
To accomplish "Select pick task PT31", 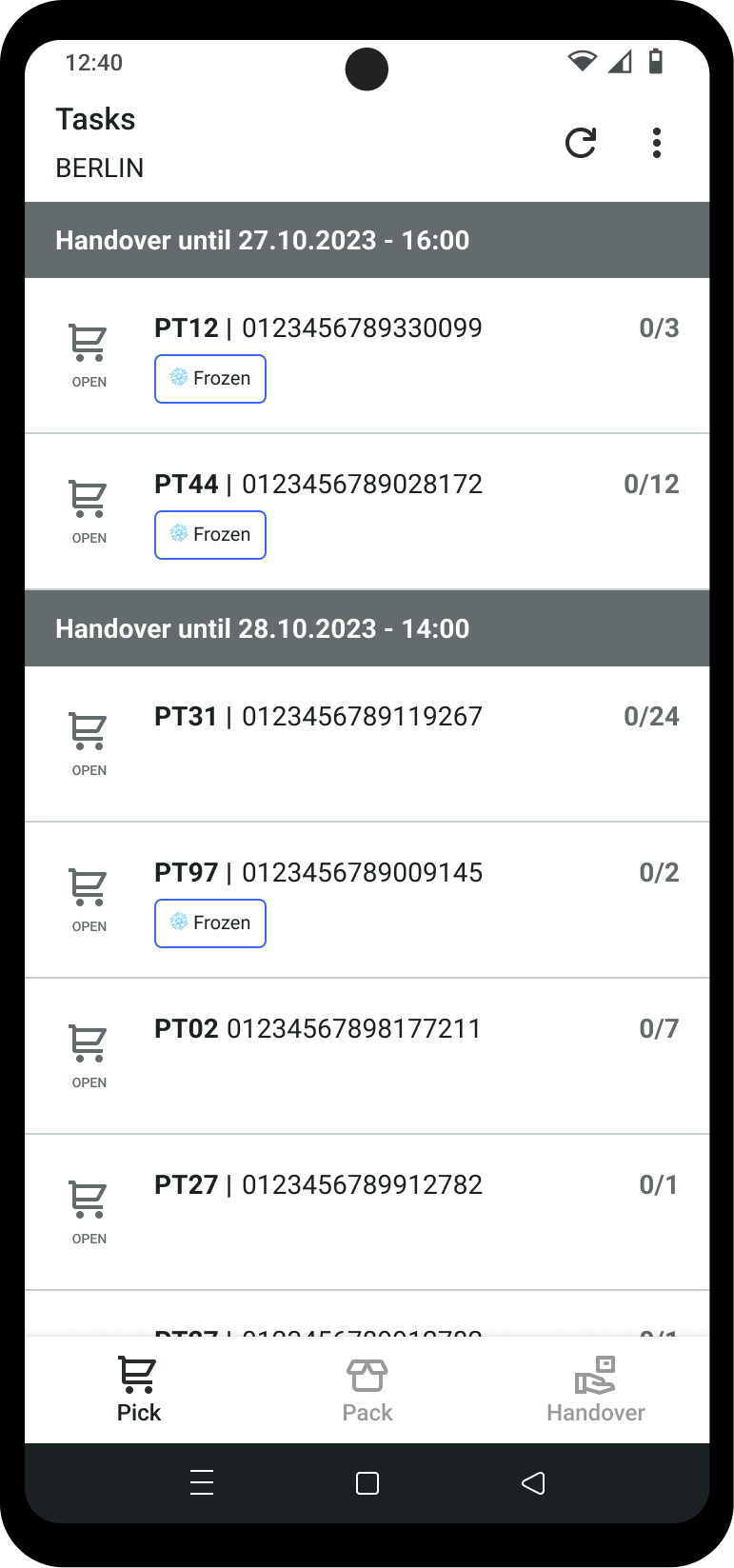I will coord(367,744).
